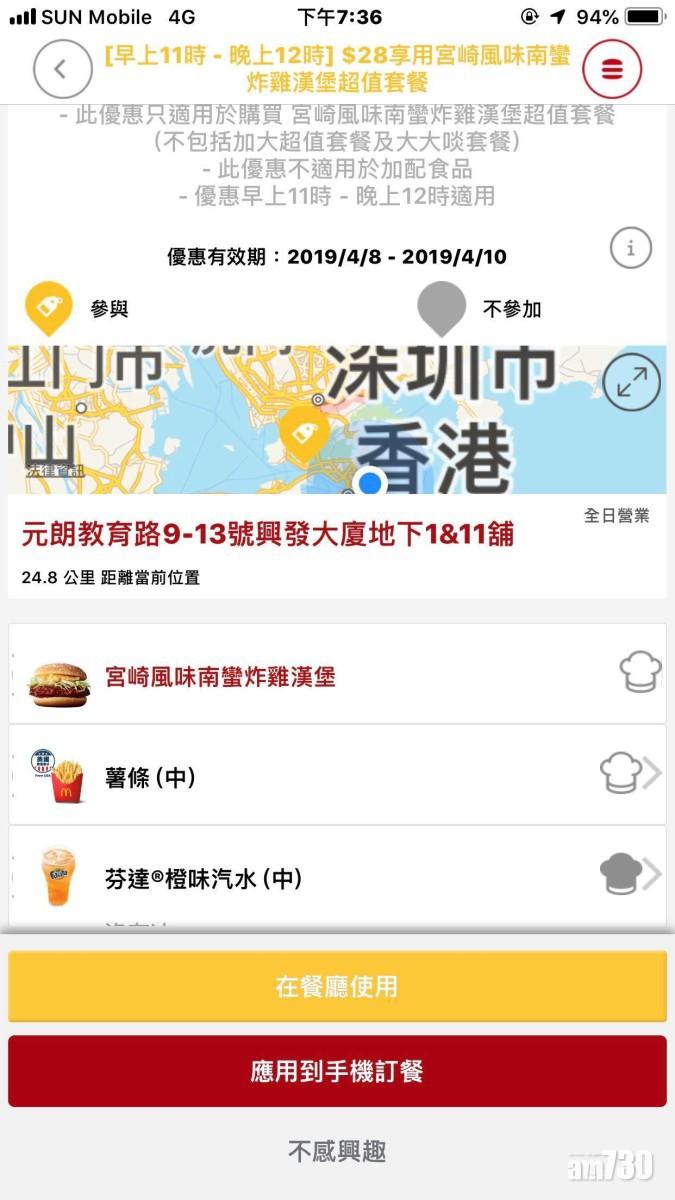This screenshot has width=675, height=1200.
Task: Choose 應用到手機訂餐 to order by mobile
Action: (337, 1071)
